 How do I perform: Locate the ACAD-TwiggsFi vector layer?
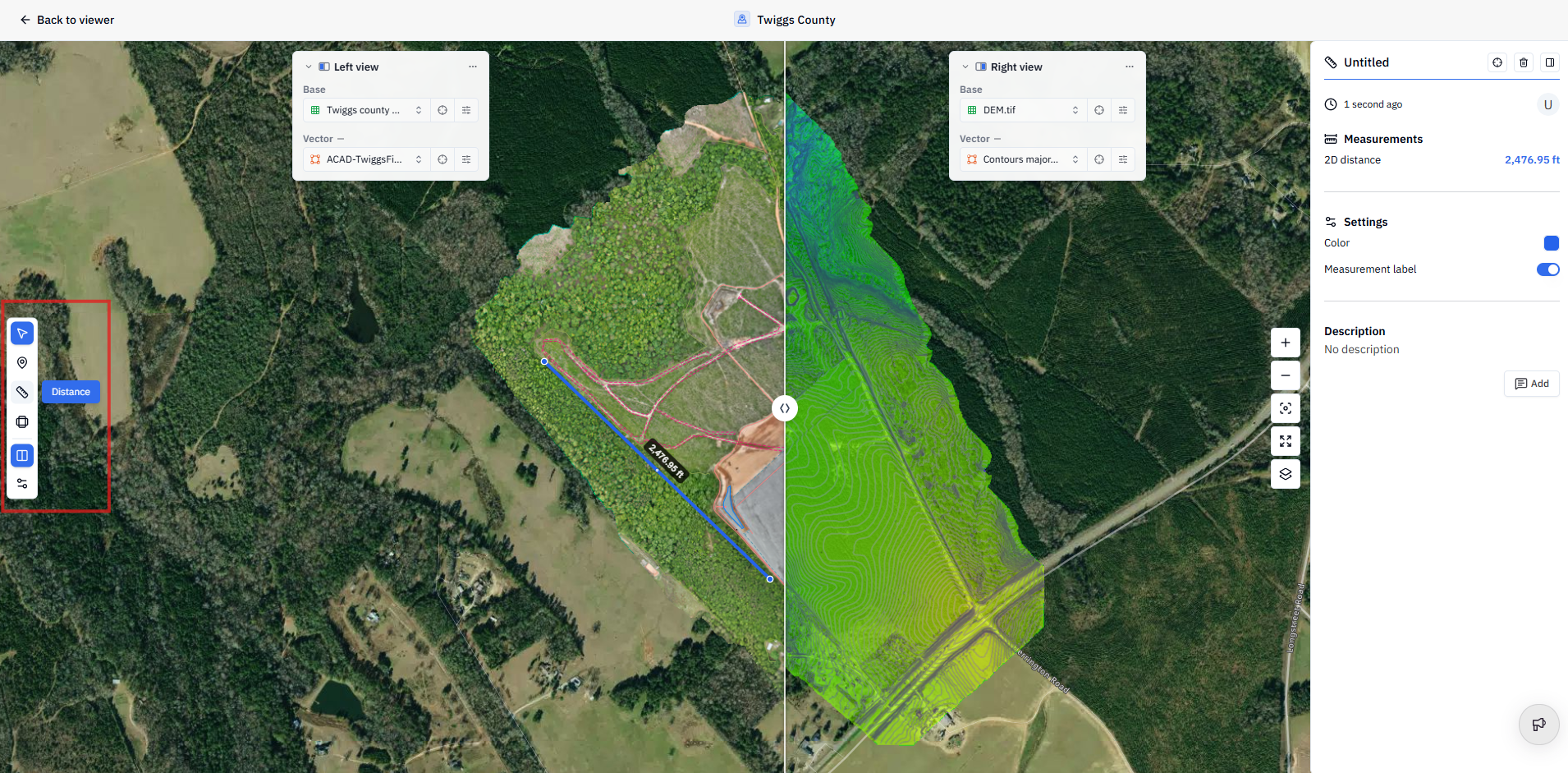442,159
